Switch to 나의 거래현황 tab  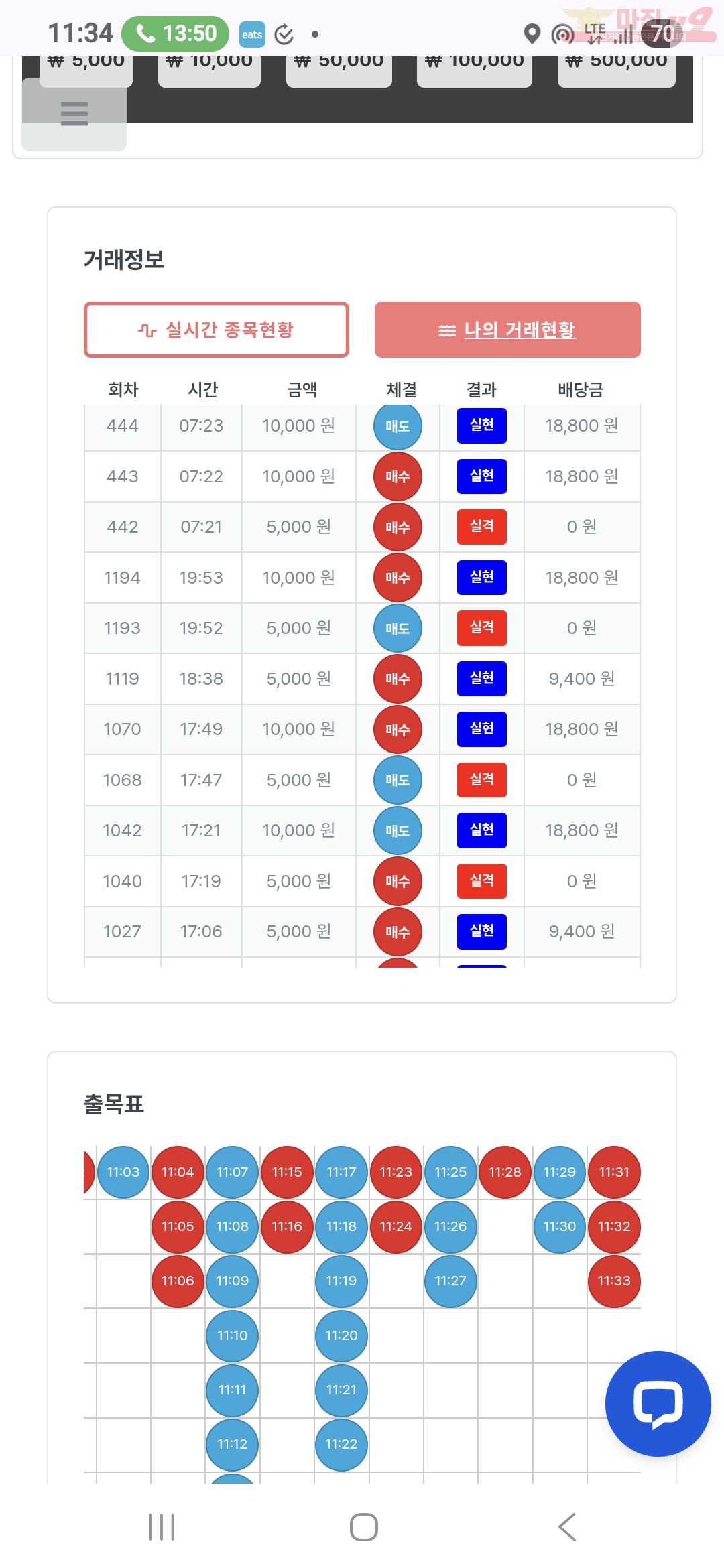(507, 330)
